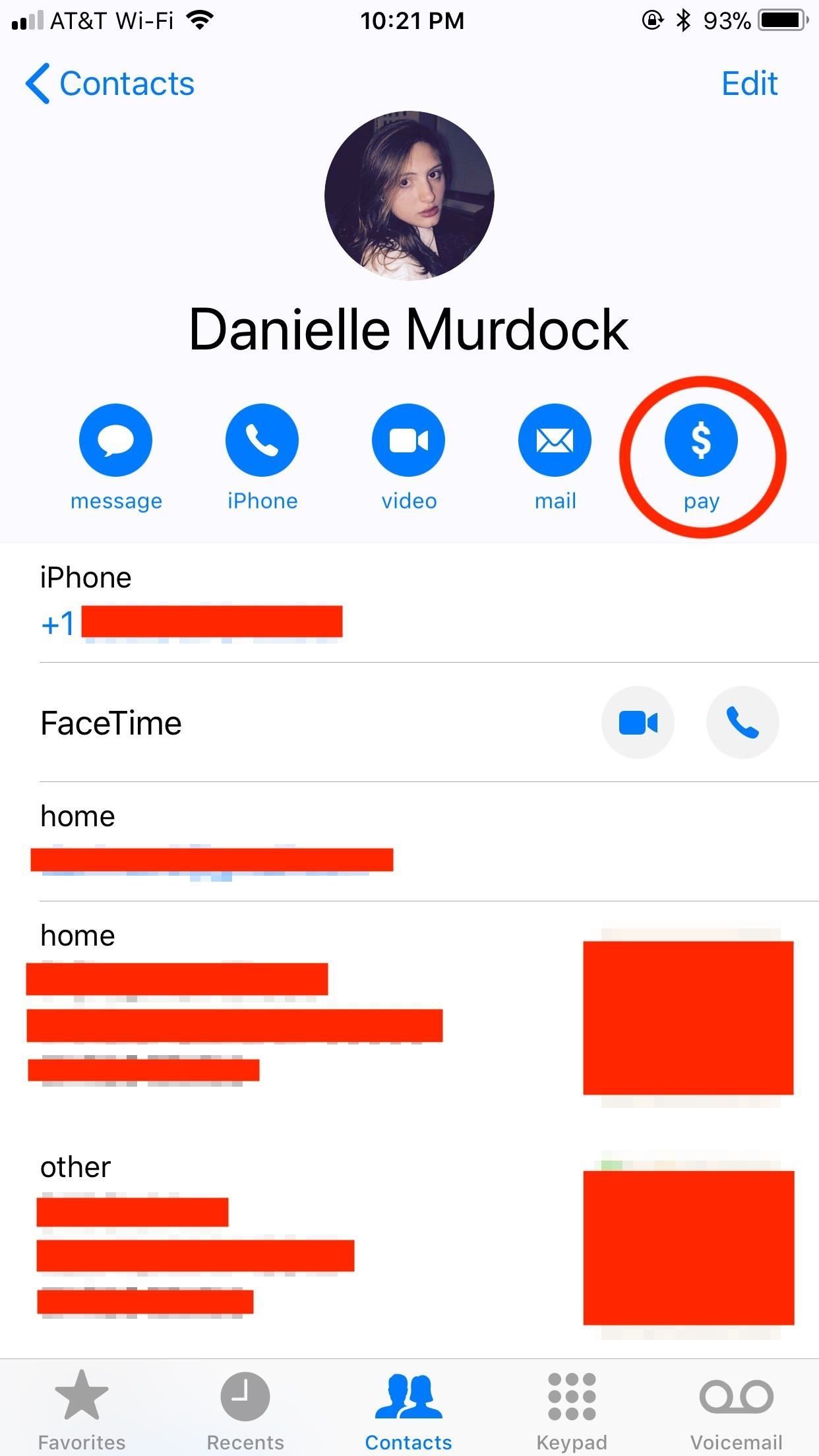Compose a mail using the mail icon
Viewport: 819px width, 1456px height.
555,440
